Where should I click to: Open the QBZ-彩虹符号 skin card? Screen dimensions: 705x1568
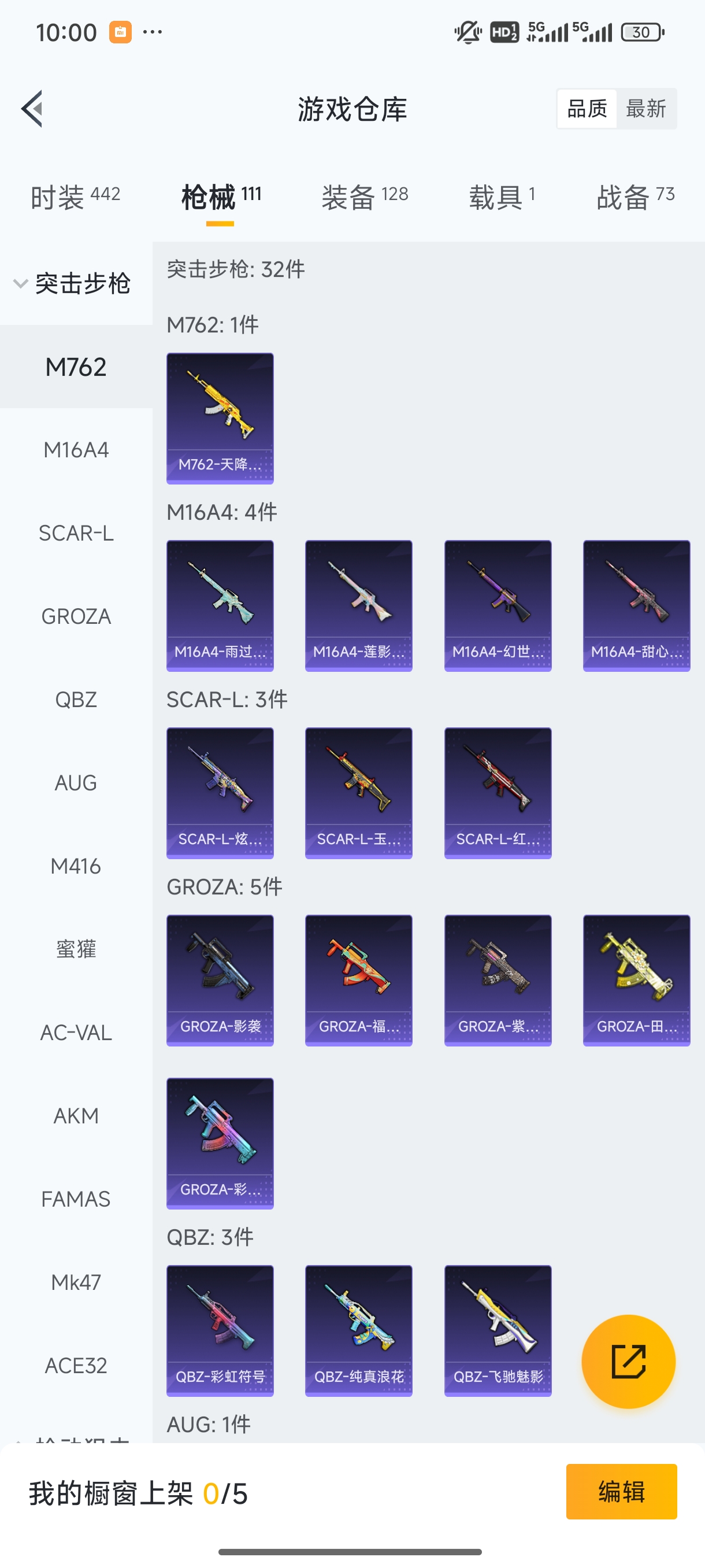coord(220,1330)
